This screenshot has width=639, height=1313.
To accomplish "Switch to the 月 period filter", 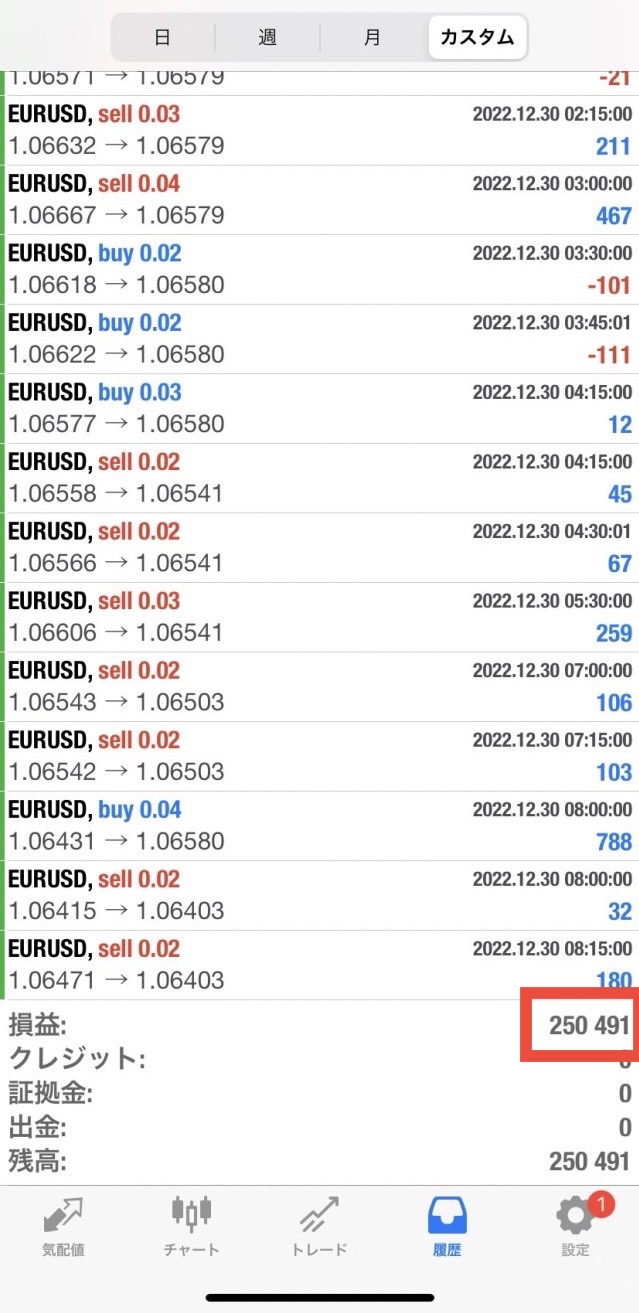I will pyautogui.click(x=372, y=38).
